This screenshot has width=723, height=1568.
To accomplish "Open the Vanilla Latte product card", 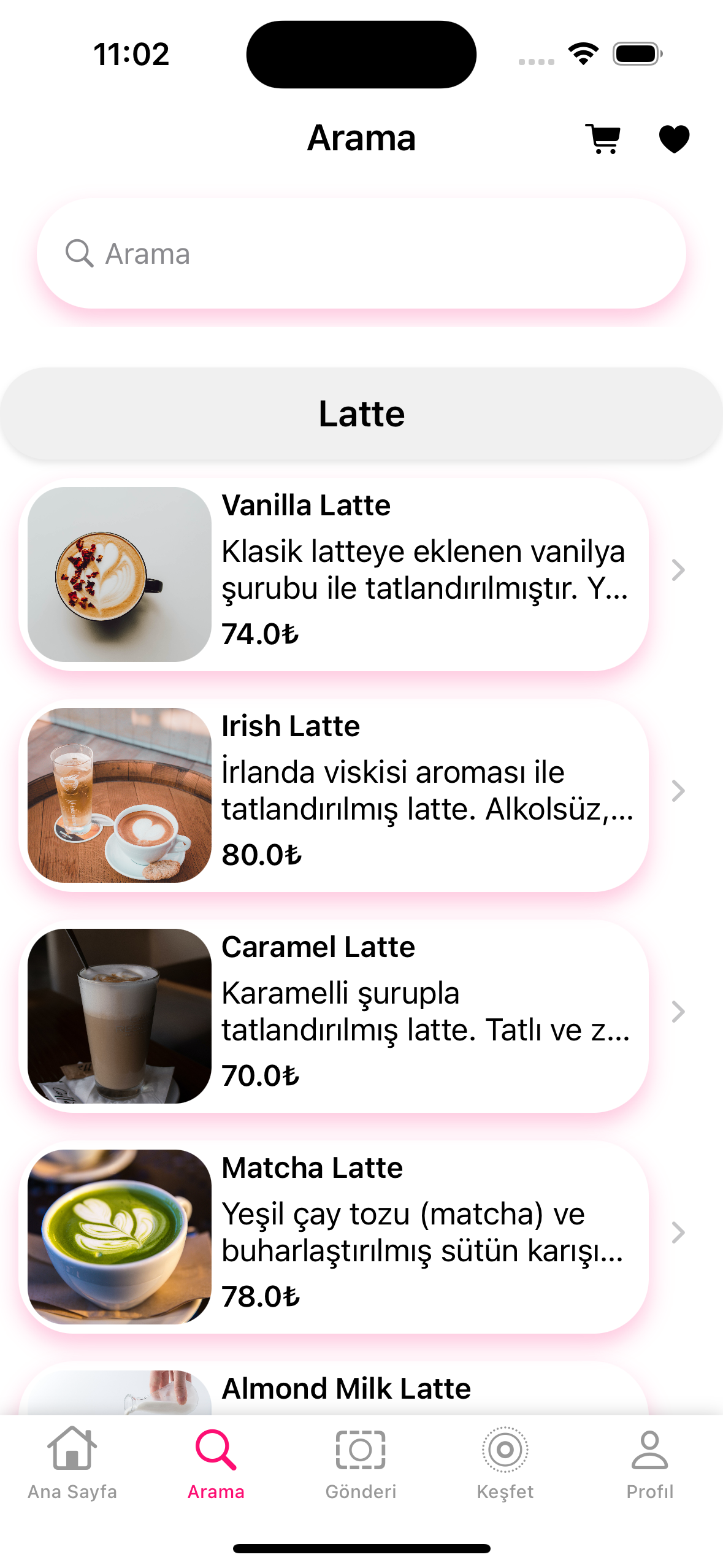I will [x=334, y=574].
